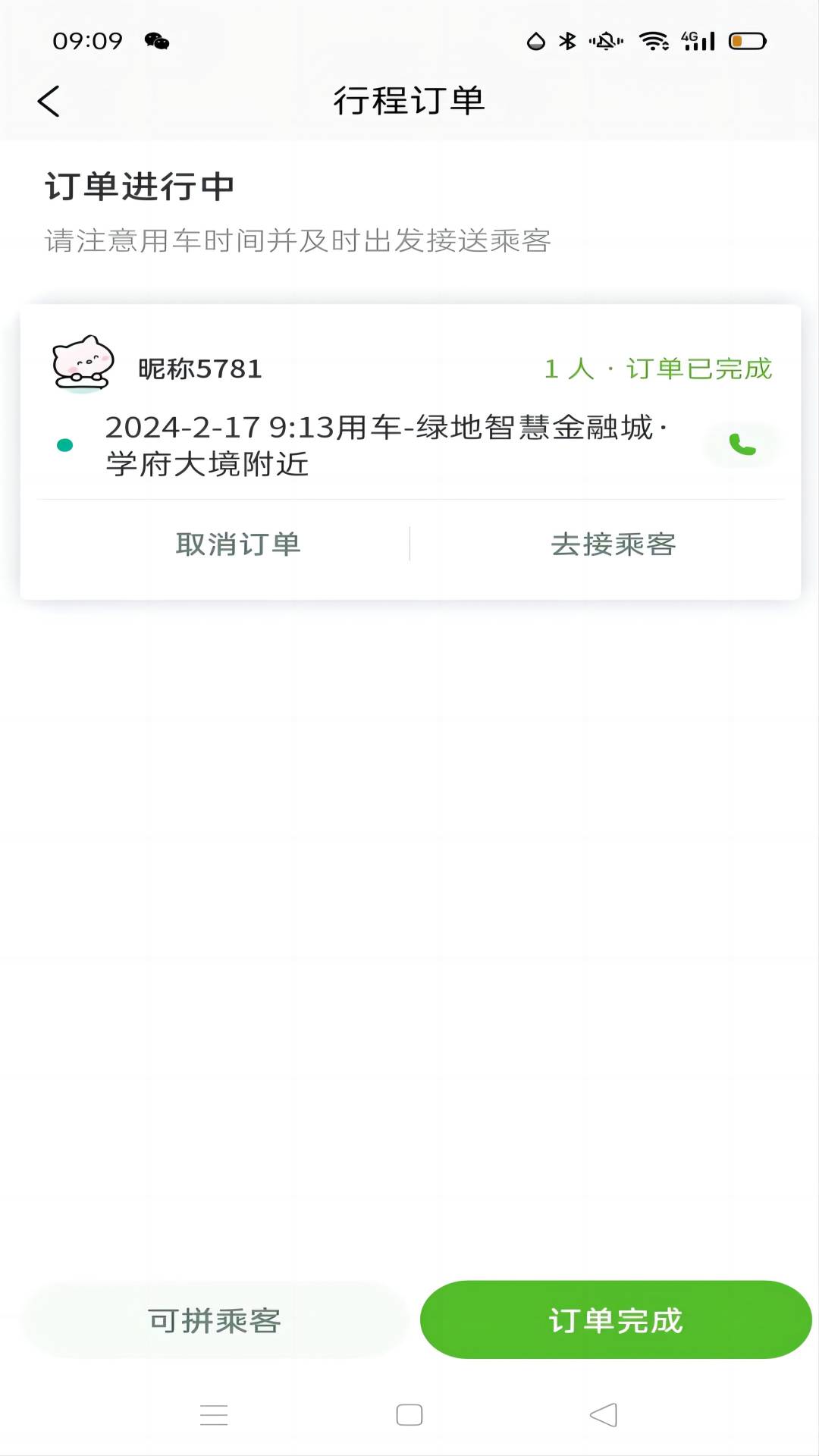Screen dimensions: 819x1456
Task: Open avatar of passenger 昵称5781
Action: point(83,365)
